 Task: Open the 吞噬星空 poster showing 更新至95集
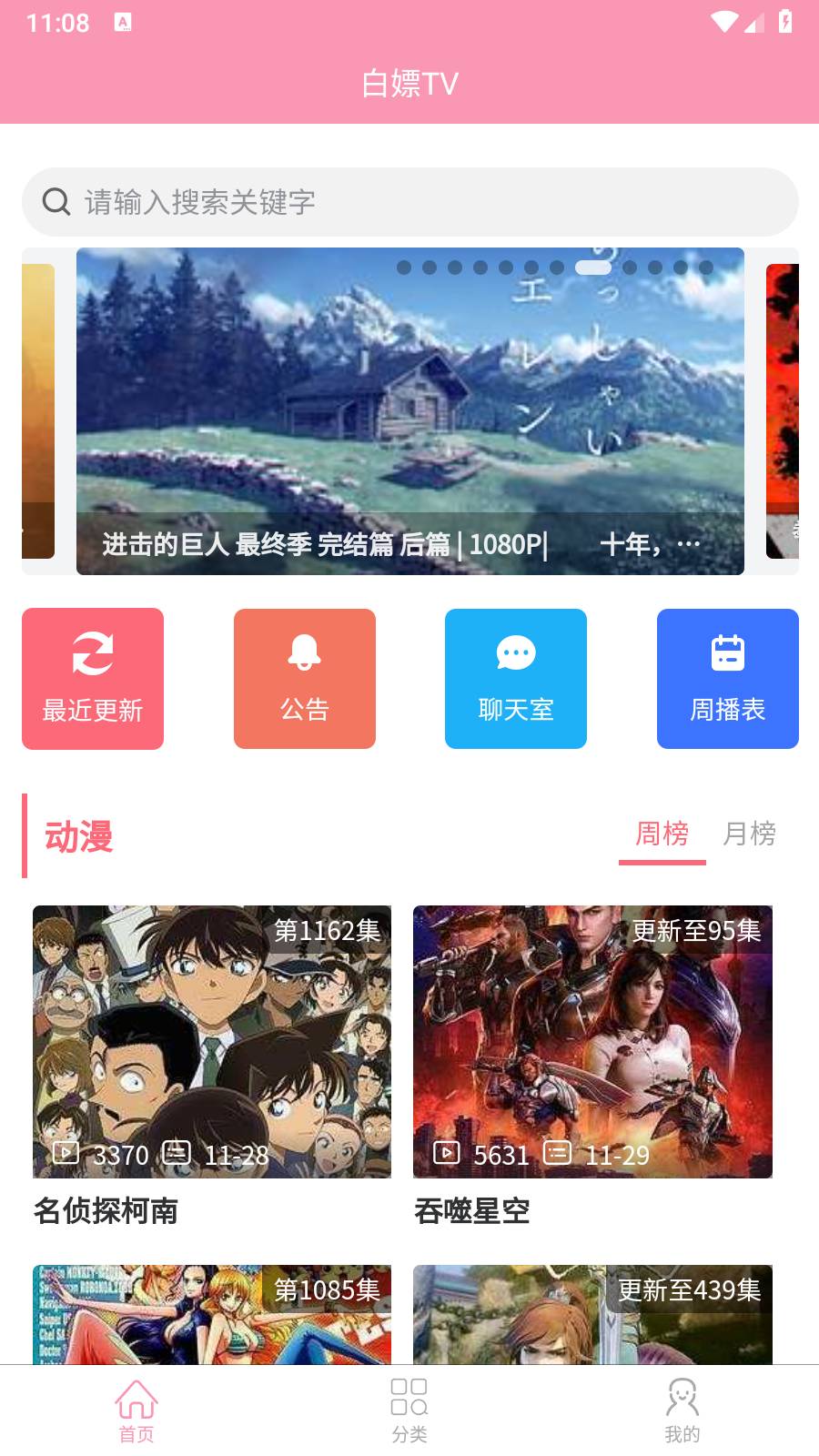pyautogui.click(x=592, y=1042)
